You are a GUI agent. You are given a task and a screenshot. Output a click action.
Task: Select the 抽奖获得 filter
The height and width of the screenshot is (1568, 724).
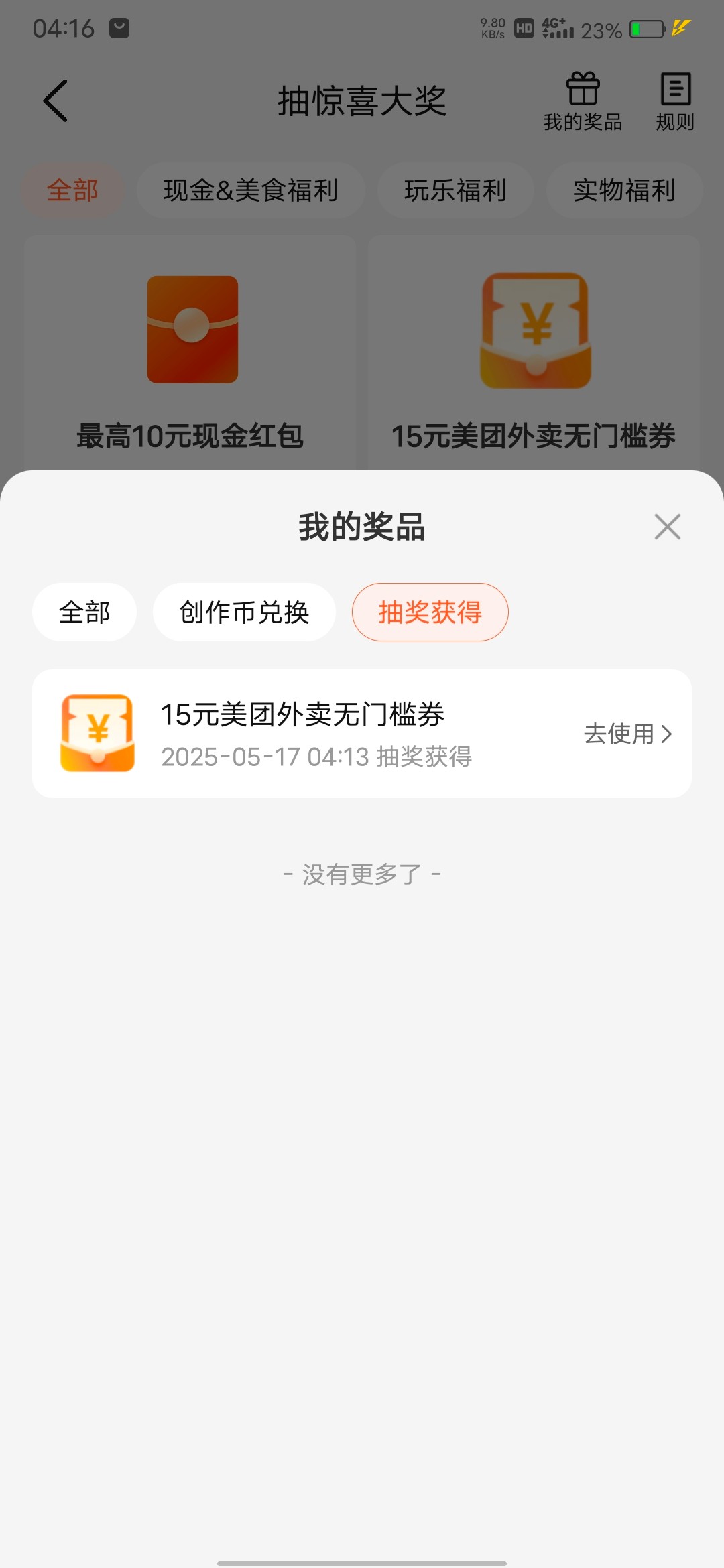click(430, 612)
